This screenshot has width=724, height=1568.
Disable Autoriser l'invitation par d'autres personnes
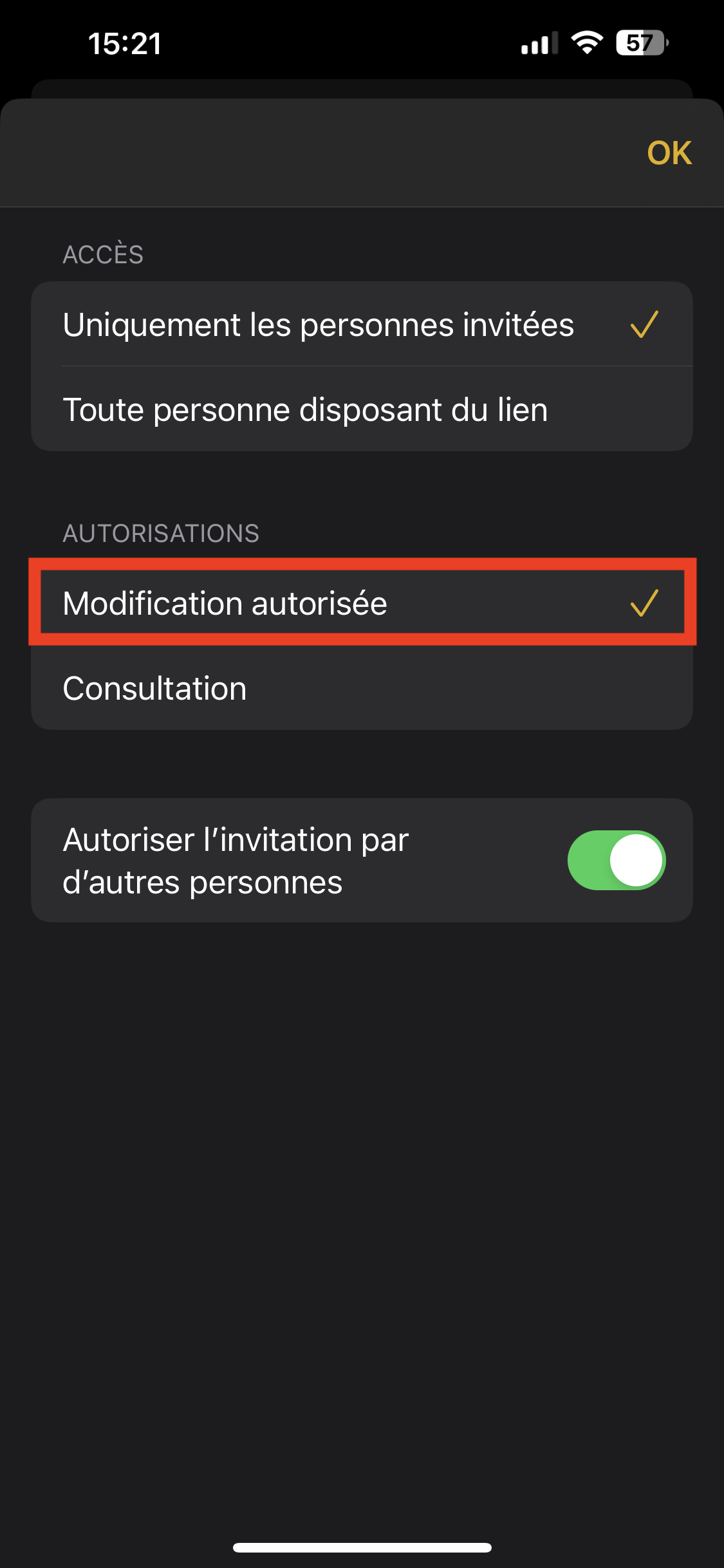click(x=616, y=860)
